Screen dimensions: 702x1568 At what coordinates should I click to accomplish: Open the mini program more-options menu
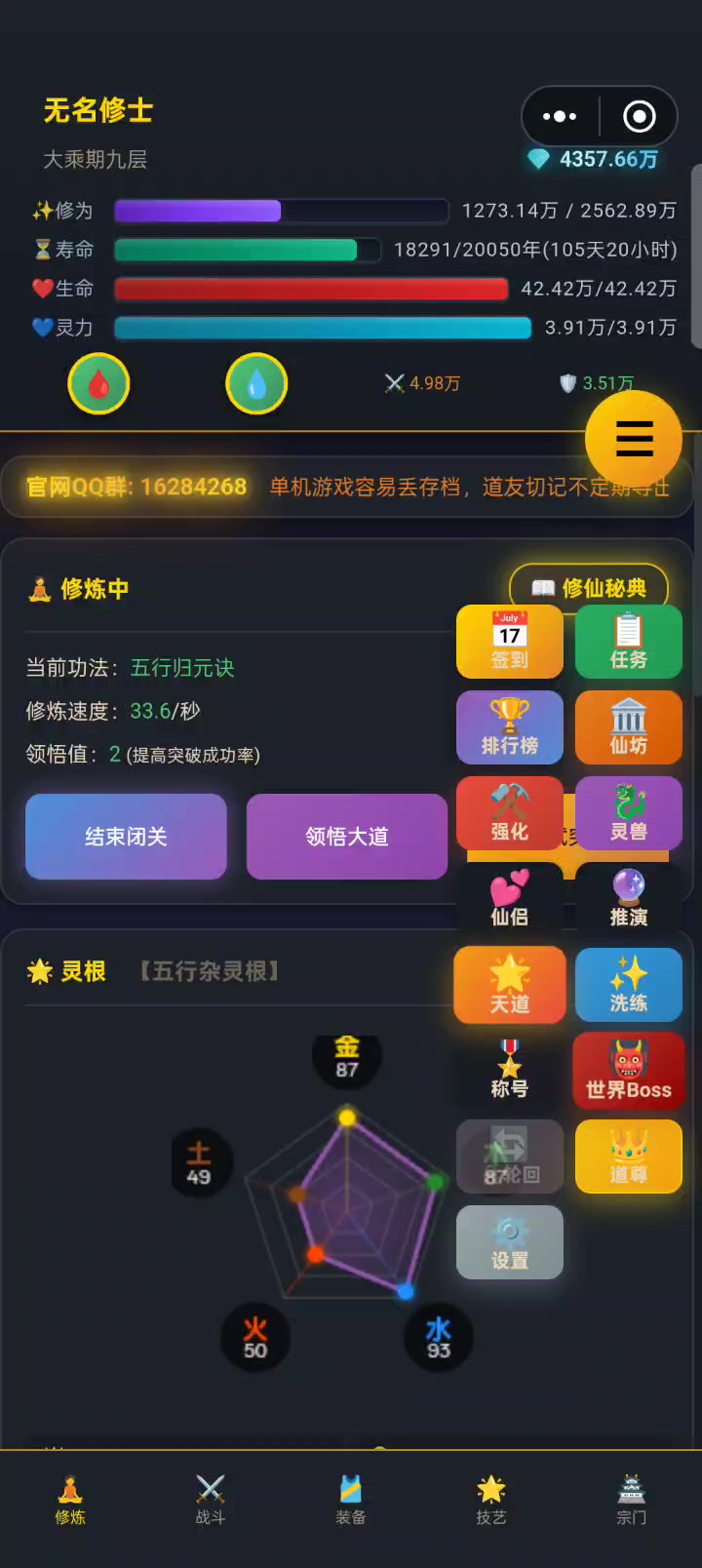click(560, 117)
